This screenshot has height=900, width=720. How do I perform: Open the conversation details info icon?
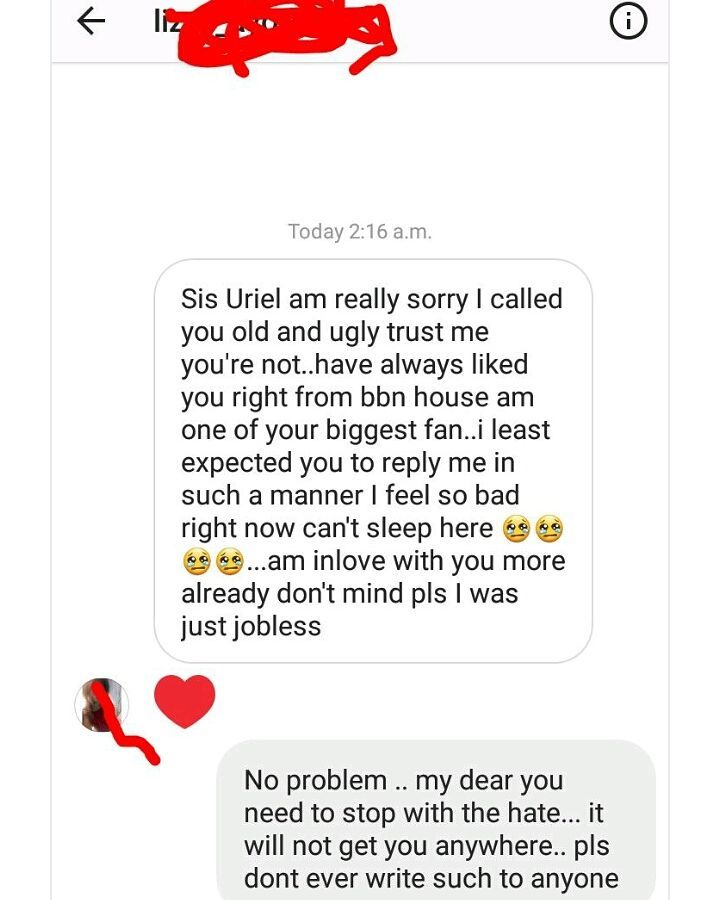628,22
